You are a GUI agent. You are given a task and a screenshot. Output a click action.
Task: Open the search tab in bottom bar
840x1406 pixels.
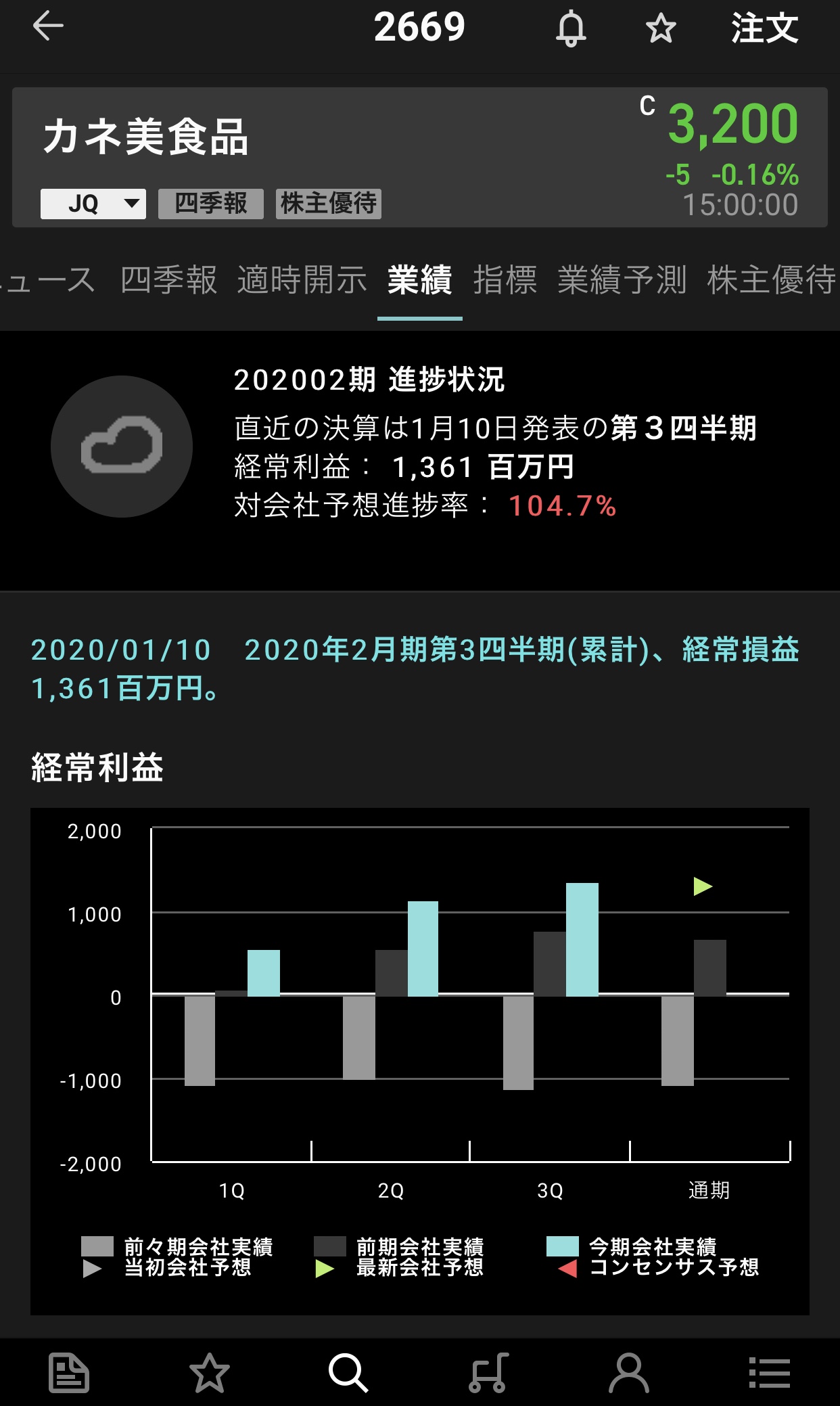pos(348,1374)
